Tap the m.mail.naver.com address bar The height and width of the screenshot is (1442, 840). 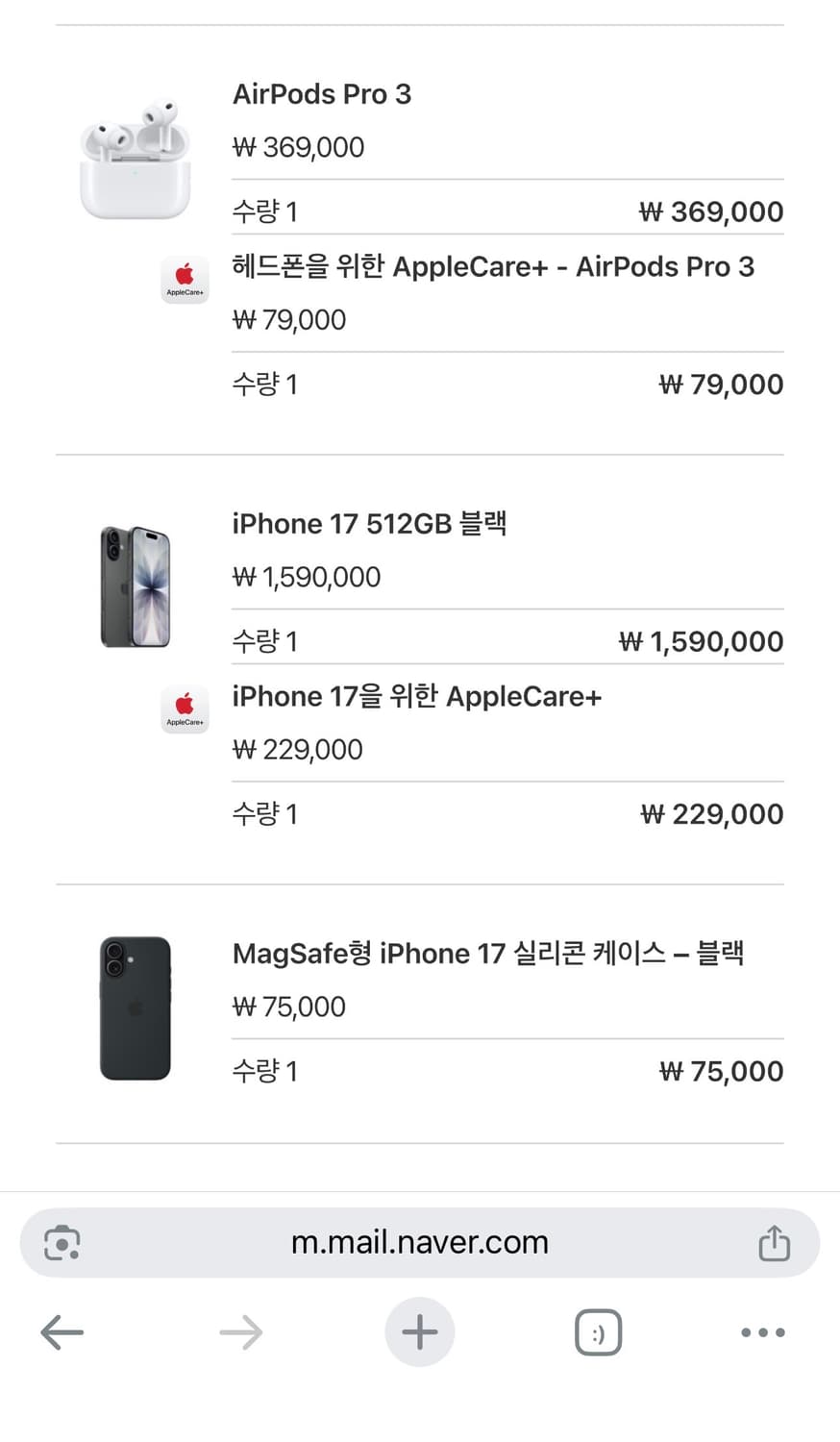point(420,1242)
